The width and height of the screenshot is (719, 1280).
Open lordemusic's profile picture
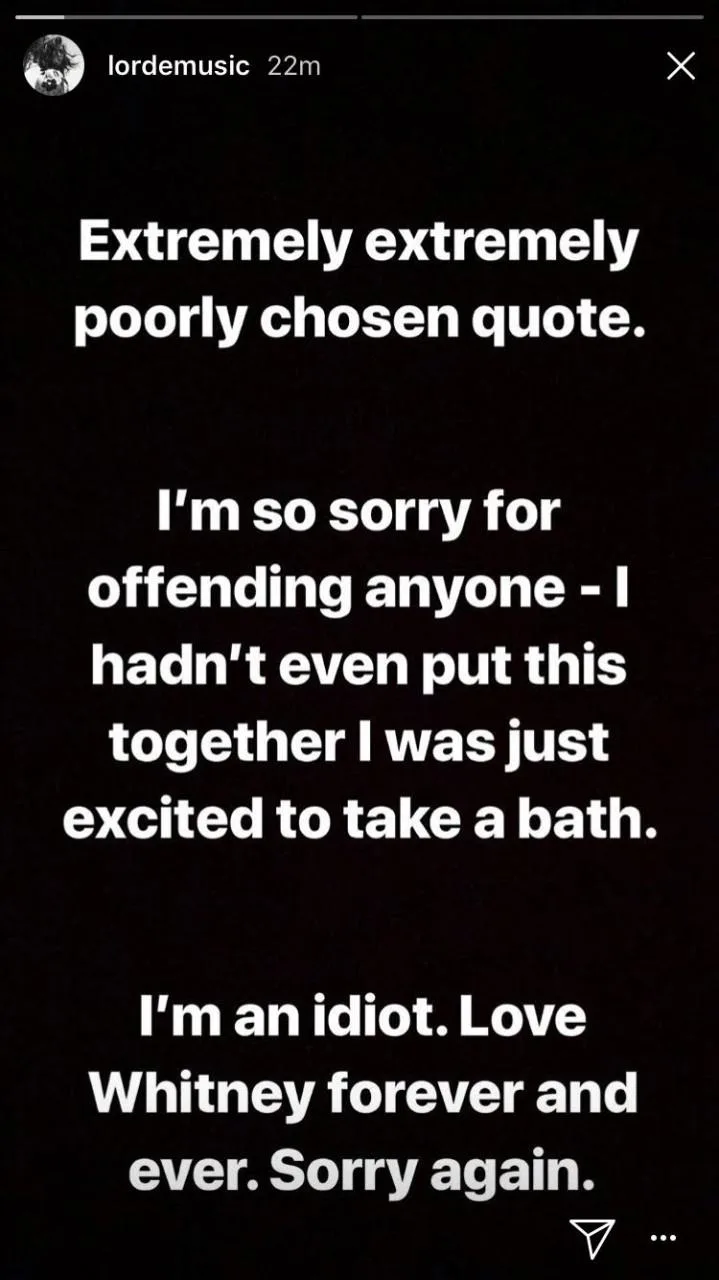click(54, 66)
